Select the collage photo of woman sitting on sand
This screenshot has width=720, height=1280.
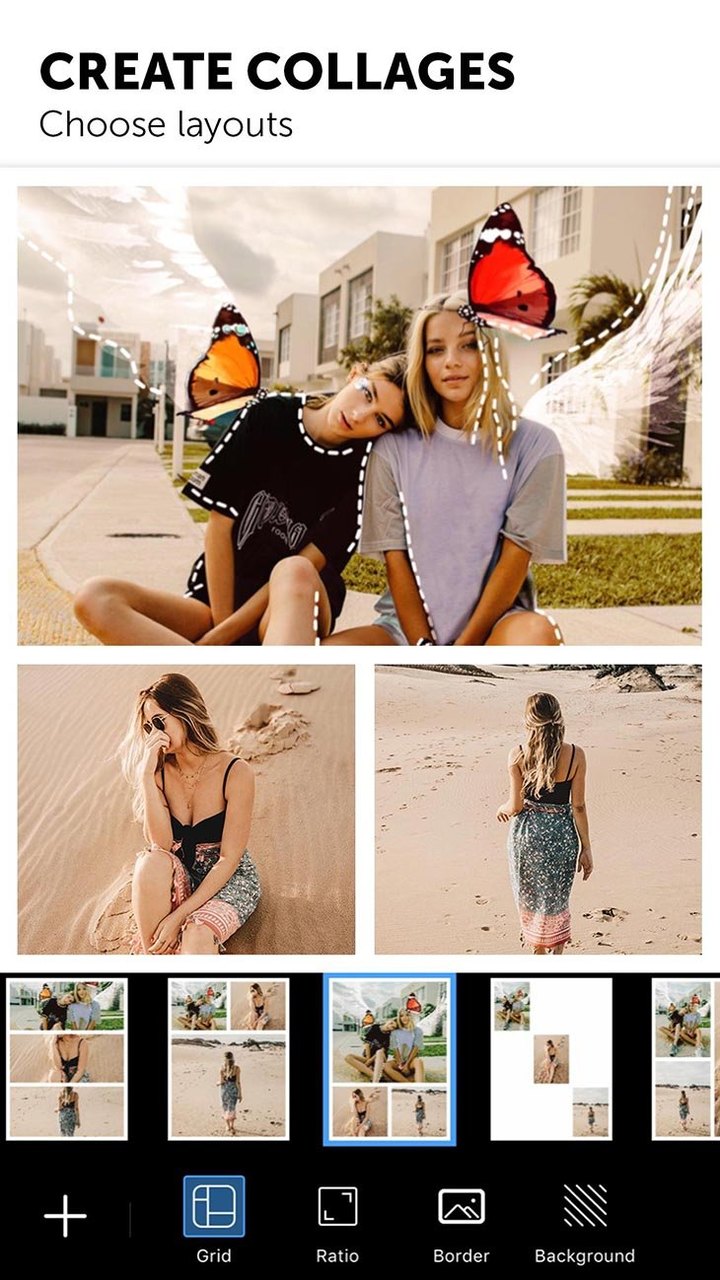pos(186,809)
